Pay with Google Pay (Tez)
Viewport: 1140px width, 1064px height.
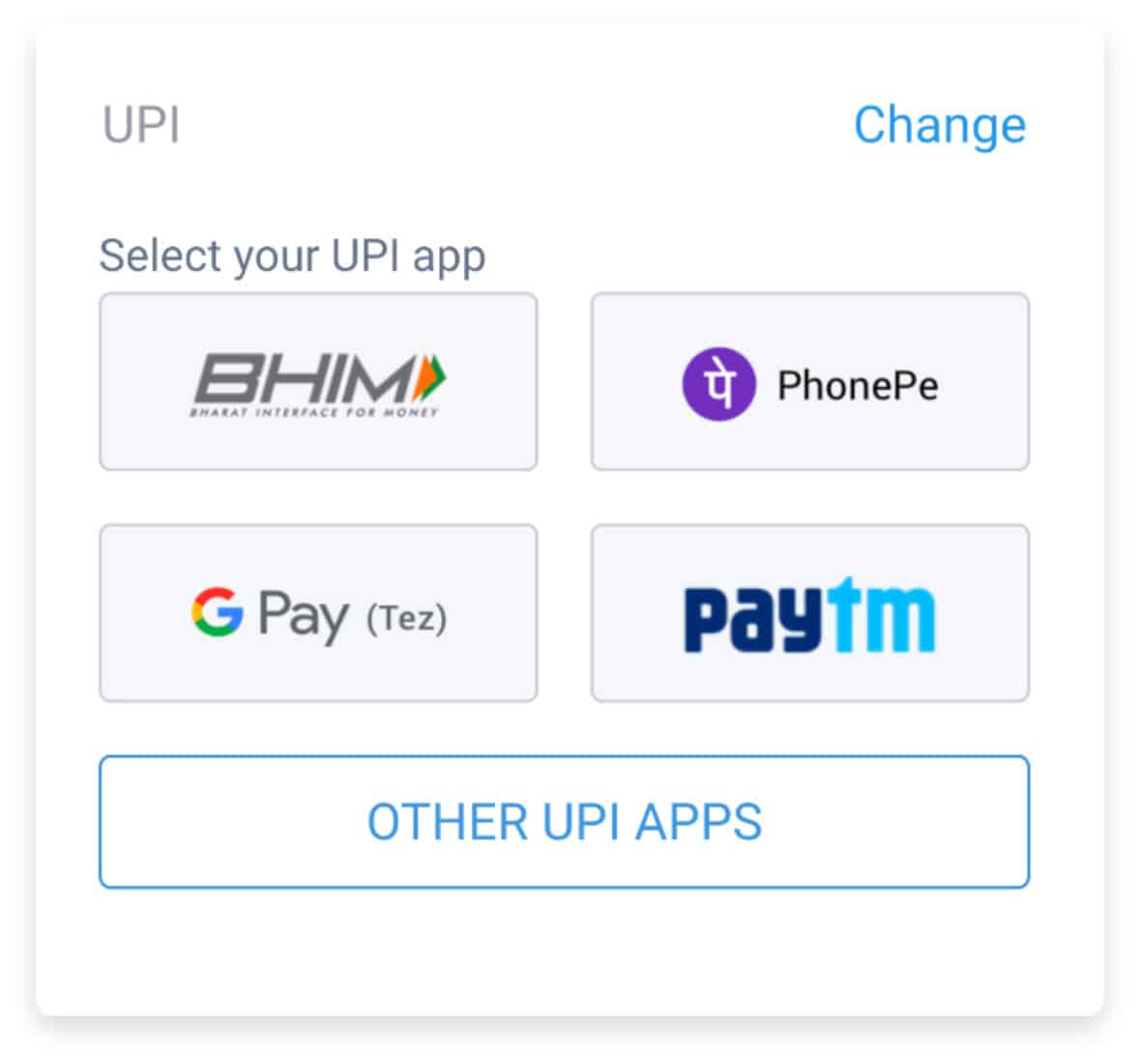(318, 613)
